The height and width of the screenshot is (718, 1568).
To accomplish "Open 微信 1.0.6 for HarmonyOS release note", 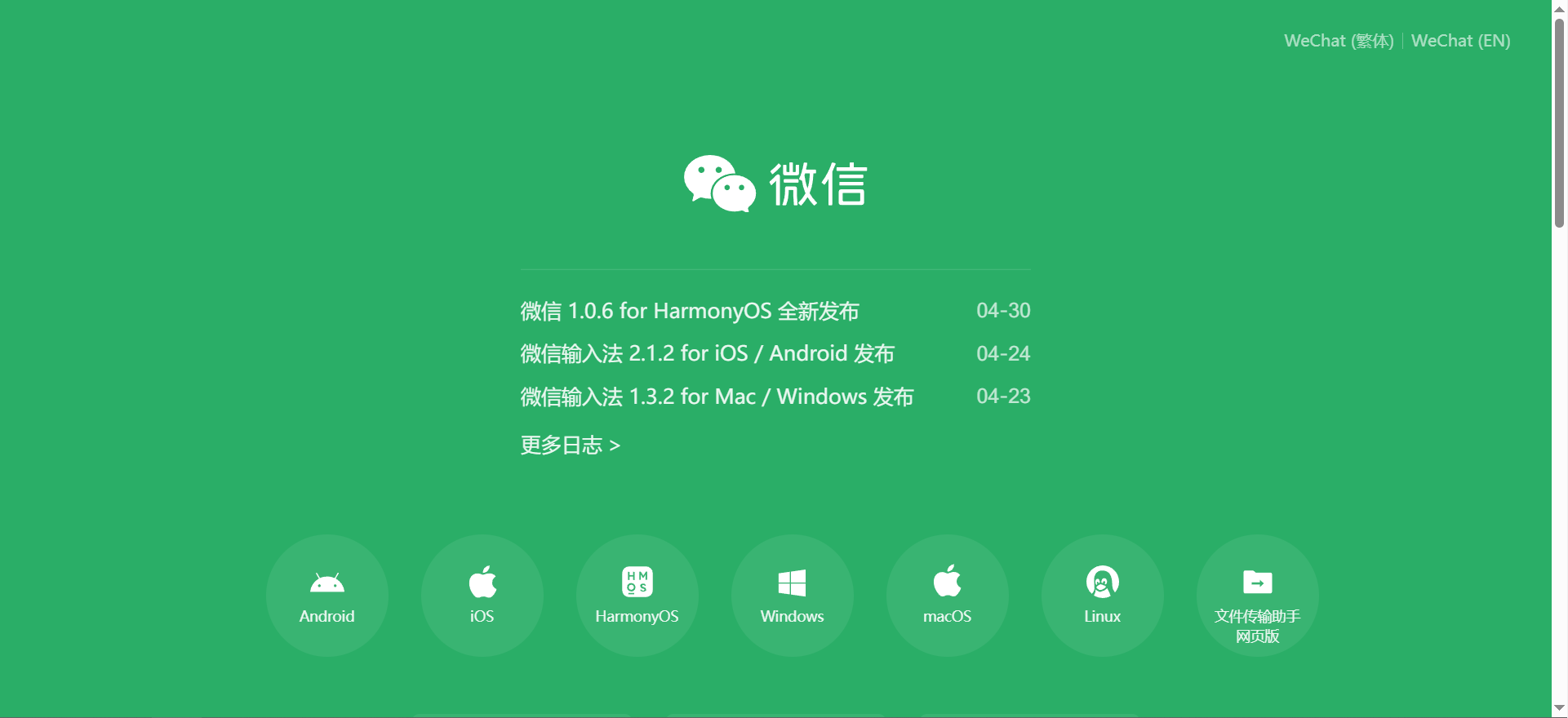I will 690,311.
